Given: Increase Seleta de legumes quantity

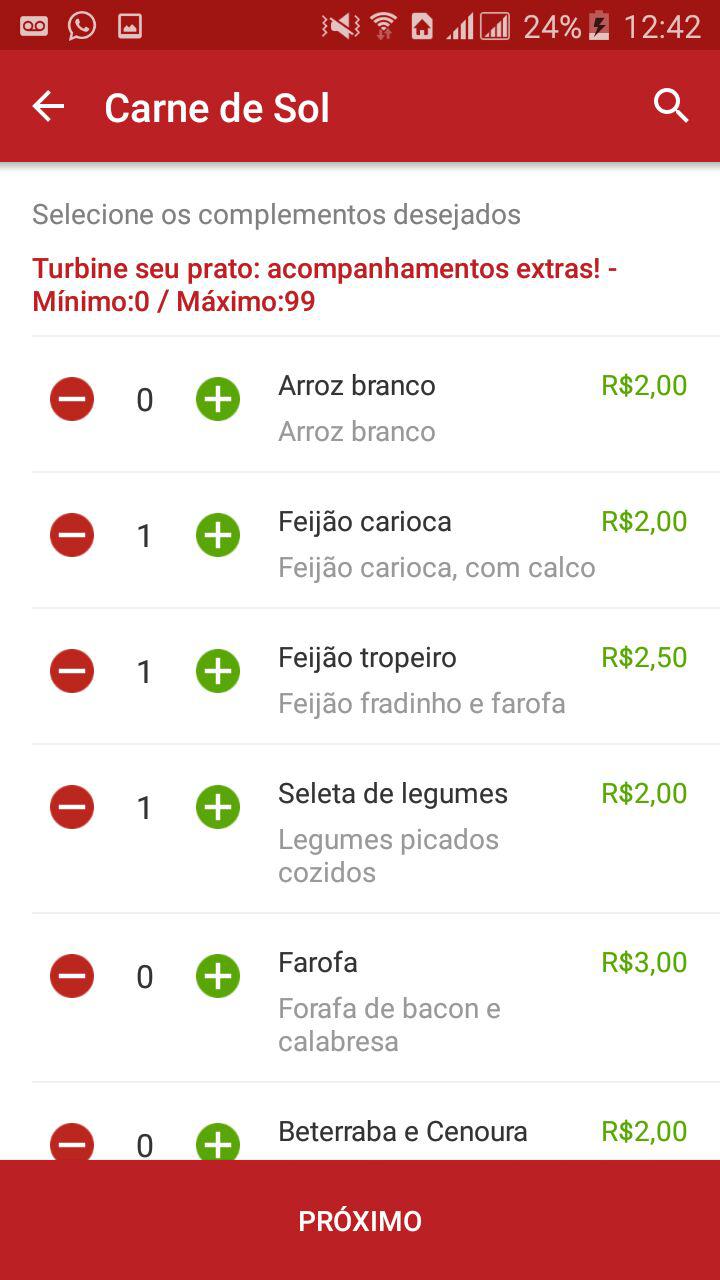Looking at the screenshot, I should click(218, 807).
